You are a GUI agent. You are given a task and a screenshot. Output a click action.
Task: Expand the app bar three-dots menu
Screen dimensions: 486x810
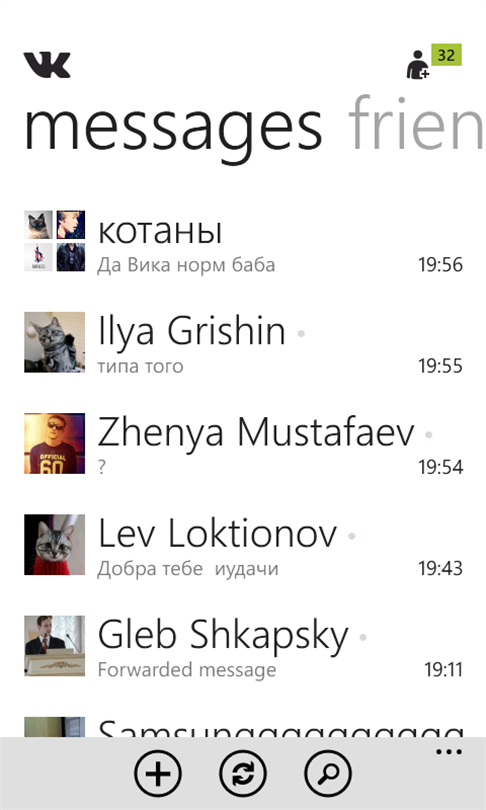(x=449, y=752)
